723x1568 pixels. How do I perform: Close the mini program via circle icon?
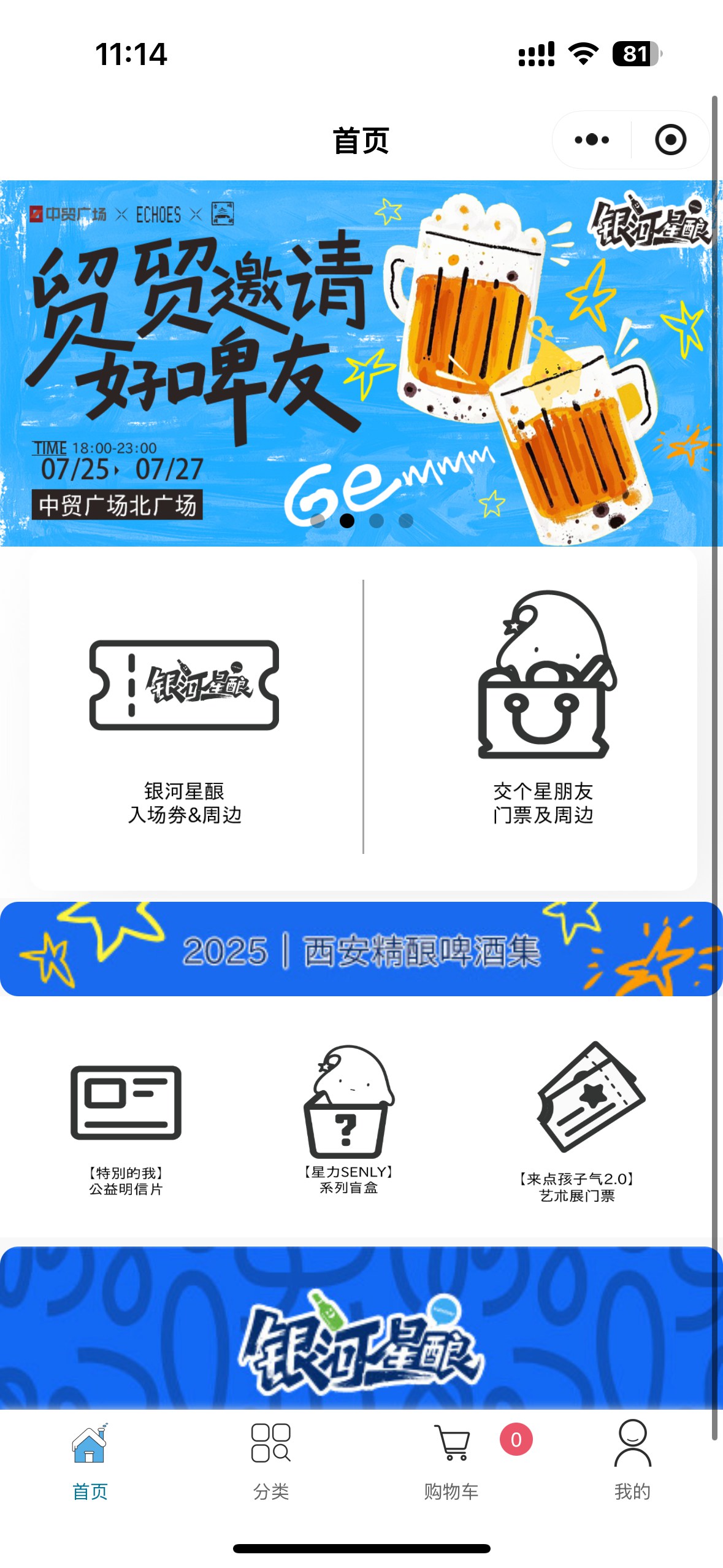(670, 140)
